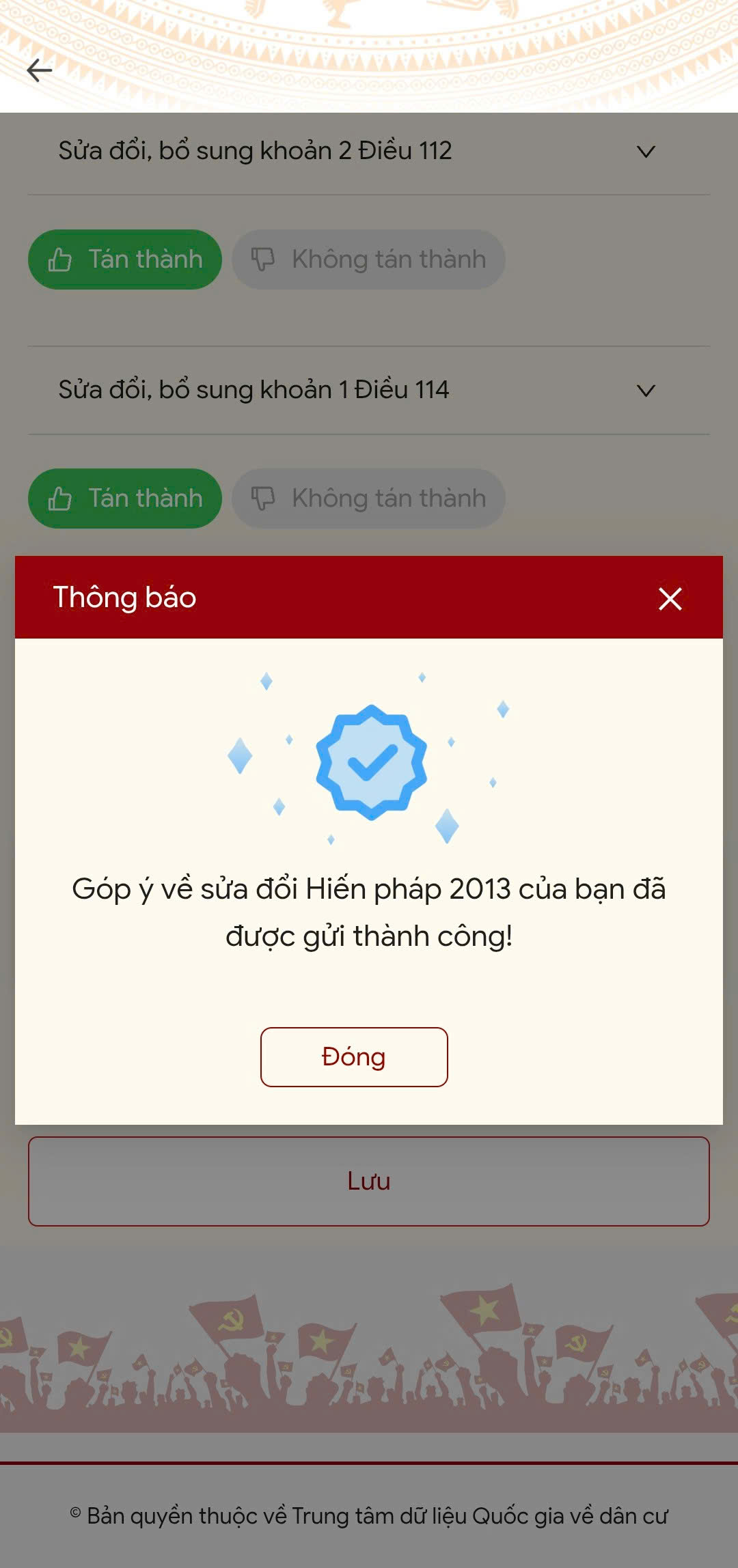This screenshot has height=1568, width=738.
Task: Choose Không tán thành for Điều 112
Action: pos(368,260)
